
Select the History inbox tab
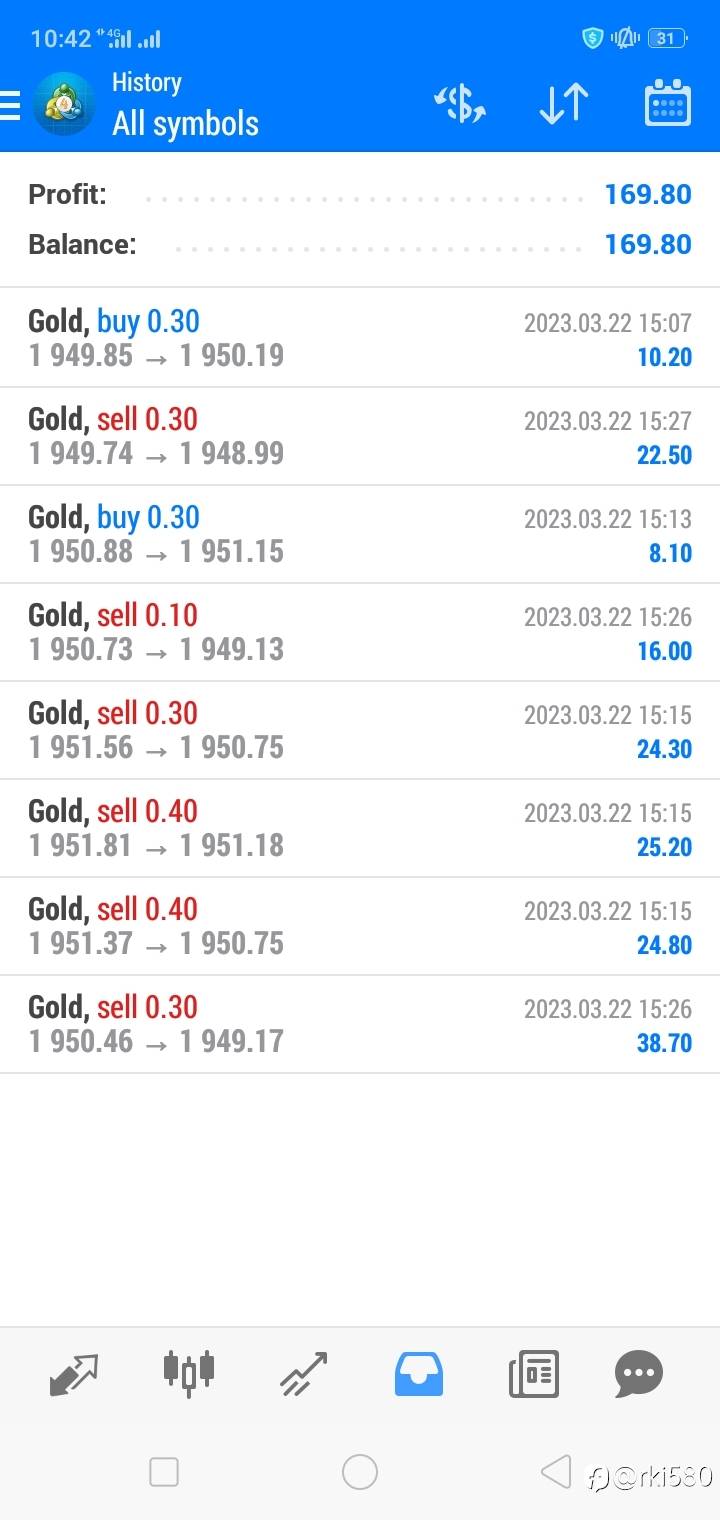tap(418, 1374)
